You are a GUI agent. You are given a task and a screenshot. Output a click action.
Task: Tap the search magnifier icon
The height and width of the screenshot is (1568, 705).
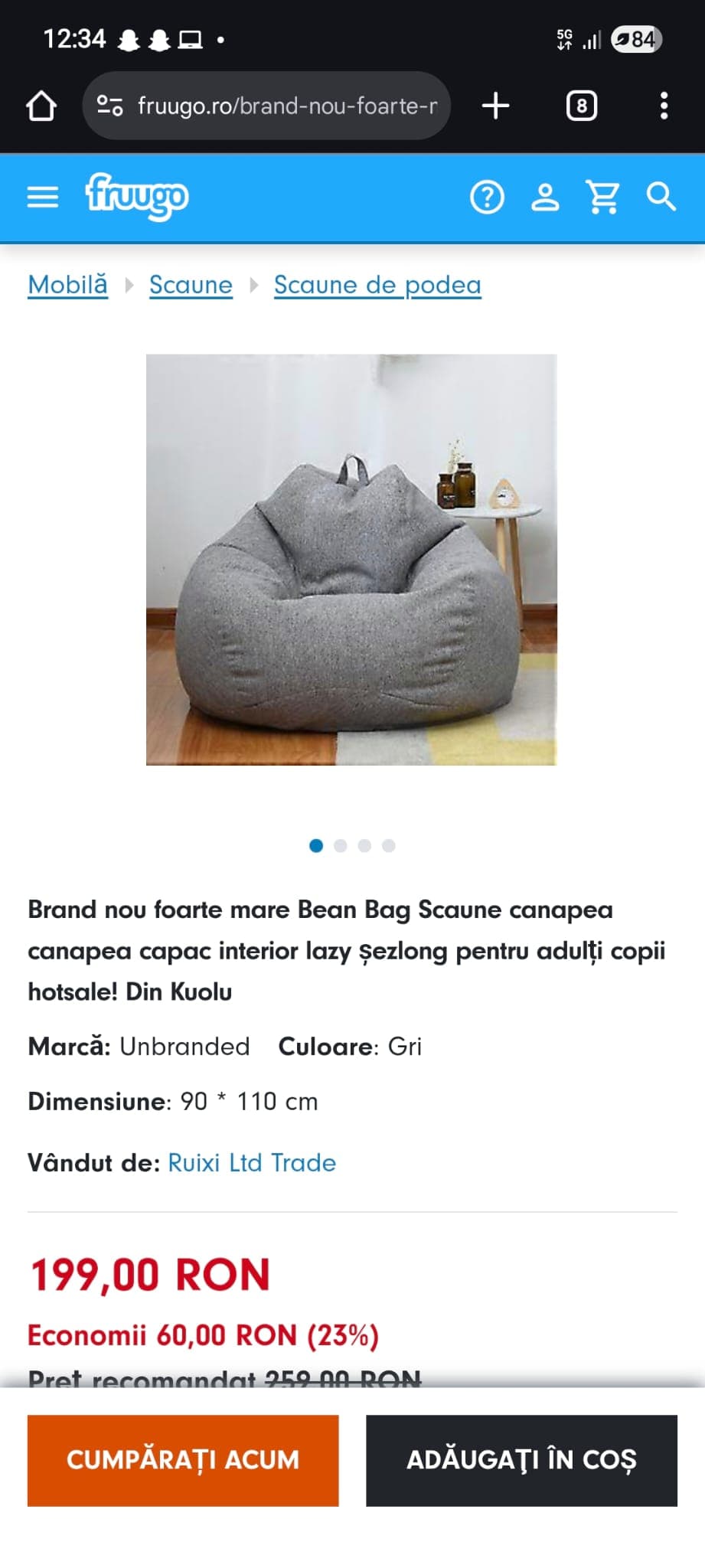tap(661, 198)
